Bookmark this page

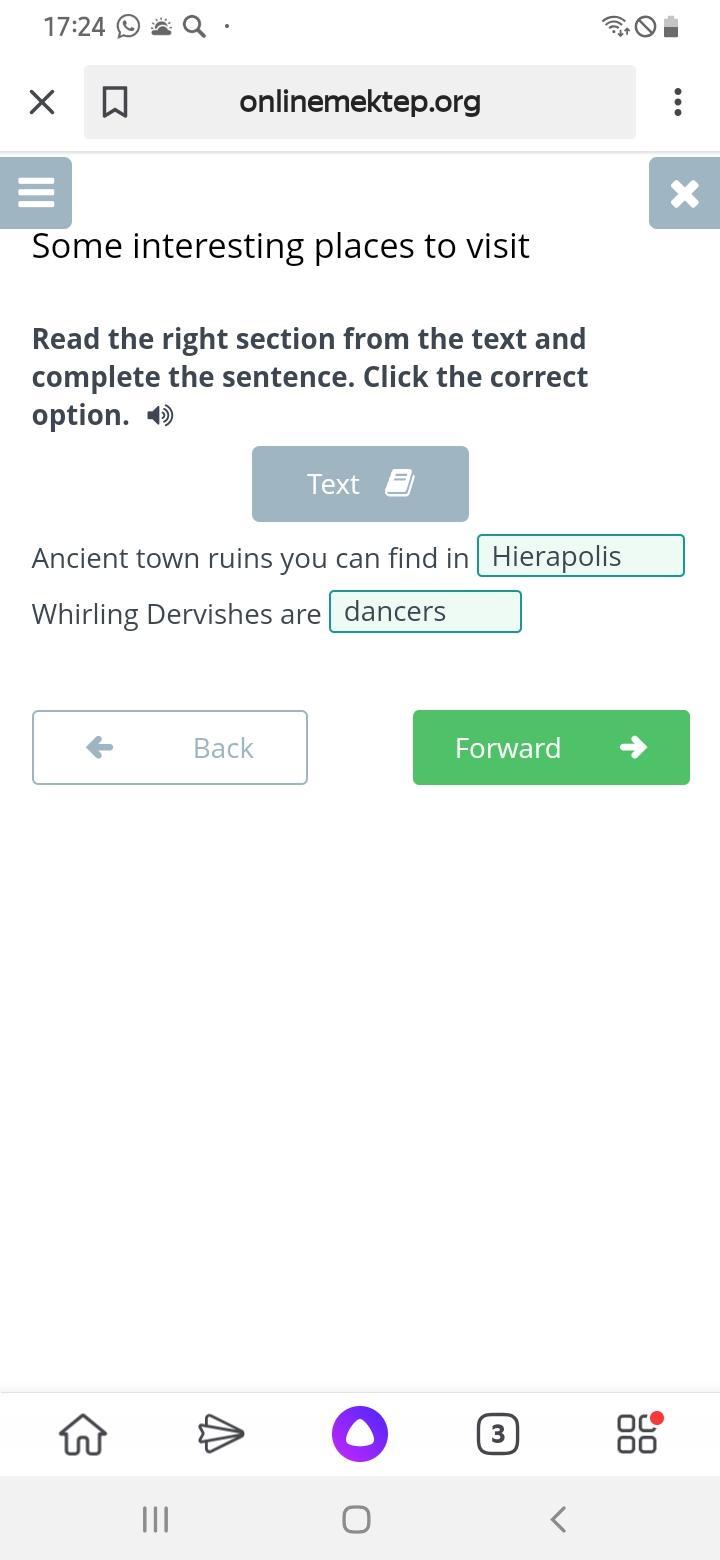coord(115,102)
